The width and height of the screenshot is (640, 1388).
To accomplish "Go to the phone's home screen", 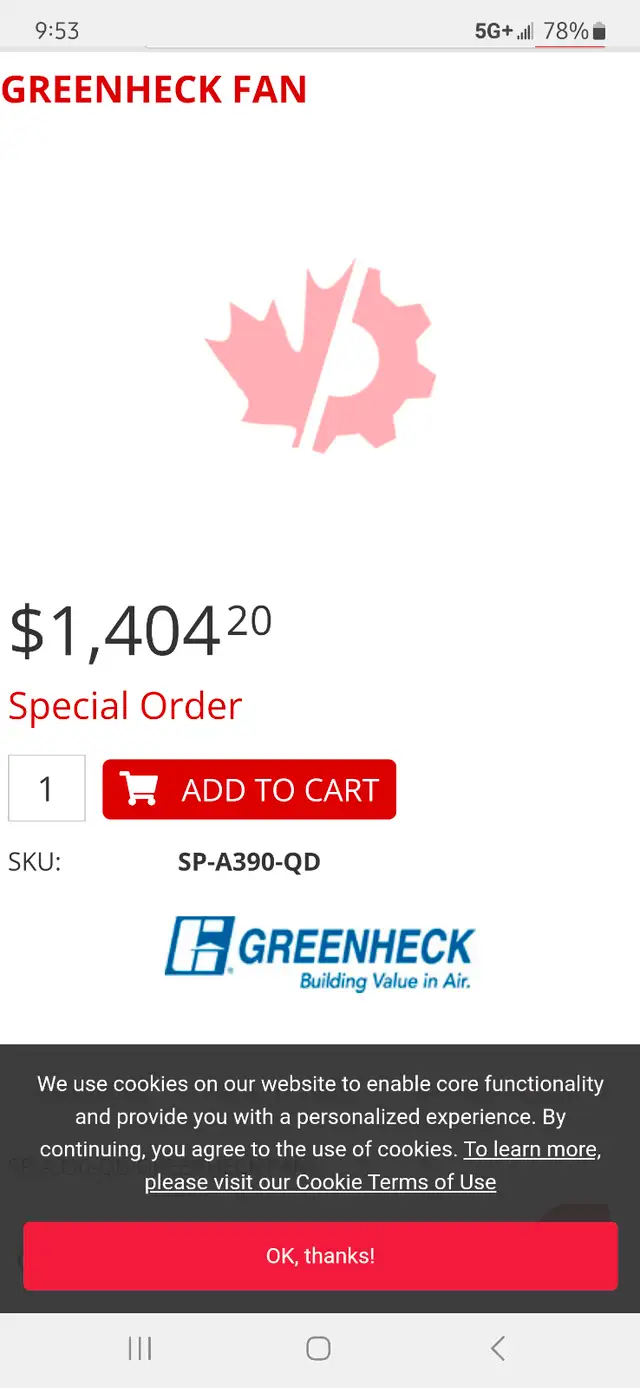I will [319, 1348].
